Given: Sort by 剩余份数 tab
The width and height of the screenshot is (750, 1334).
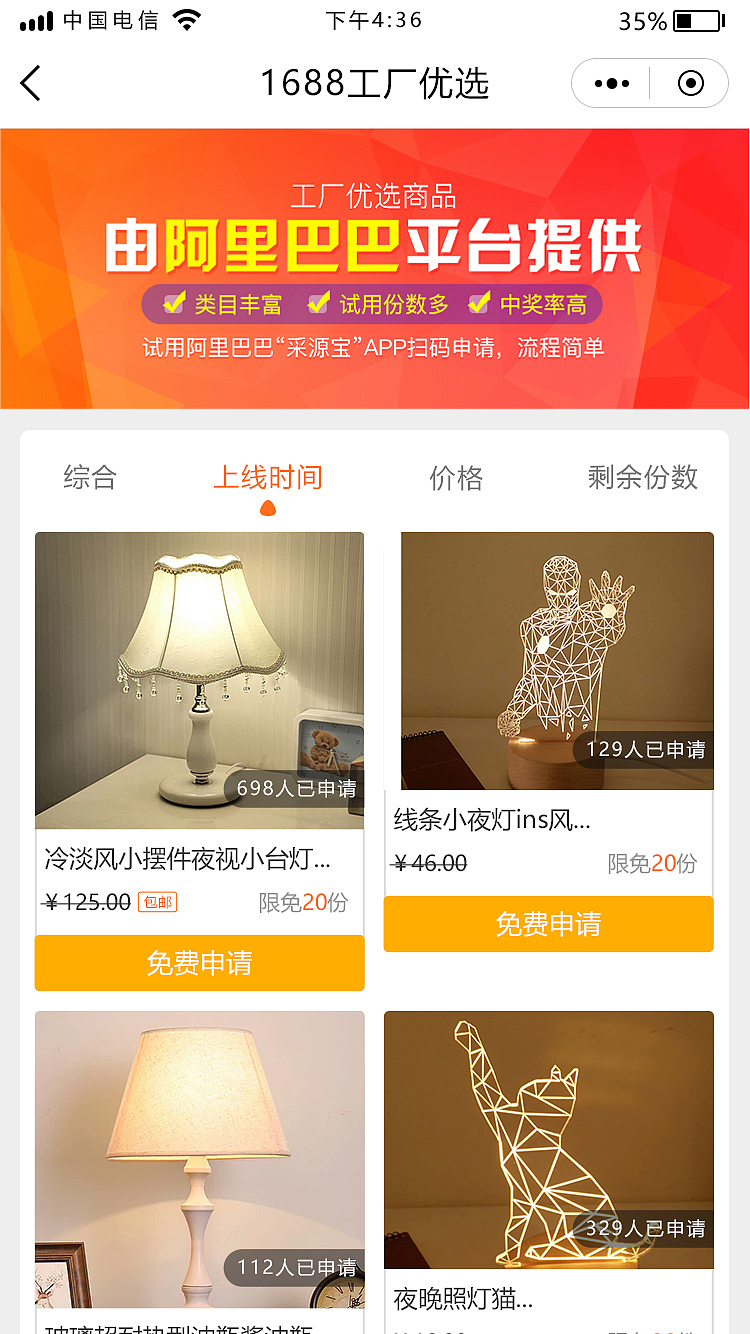Looking at the screenshot, I should click(x=642, y=478).
